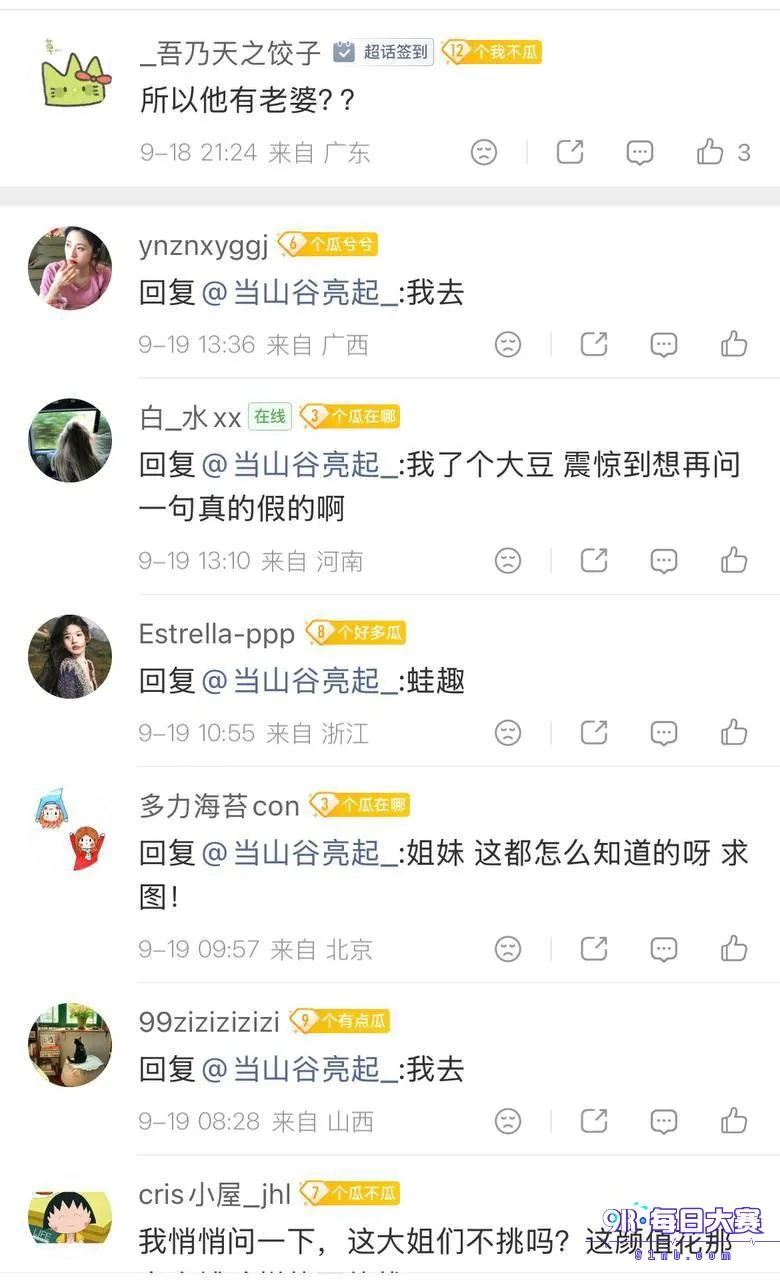The image size is (780, 1280).
Task: Like Estrella-ppp's reply
Action: click(734, 732)
